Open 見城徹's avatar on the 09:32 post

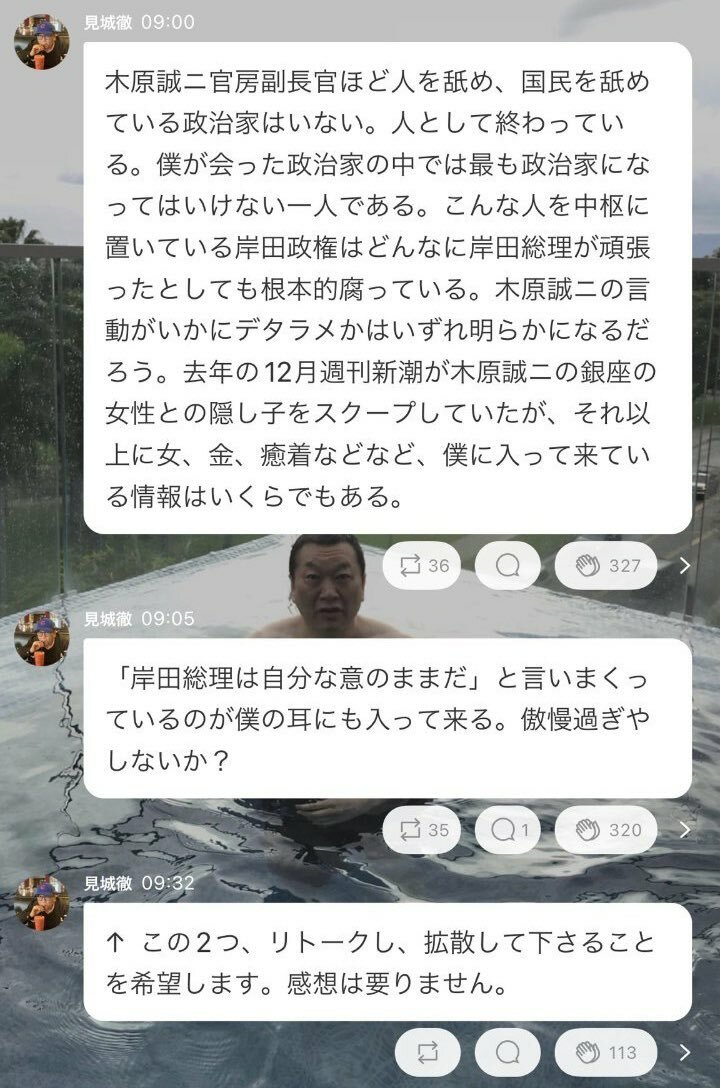coord(42,903)
